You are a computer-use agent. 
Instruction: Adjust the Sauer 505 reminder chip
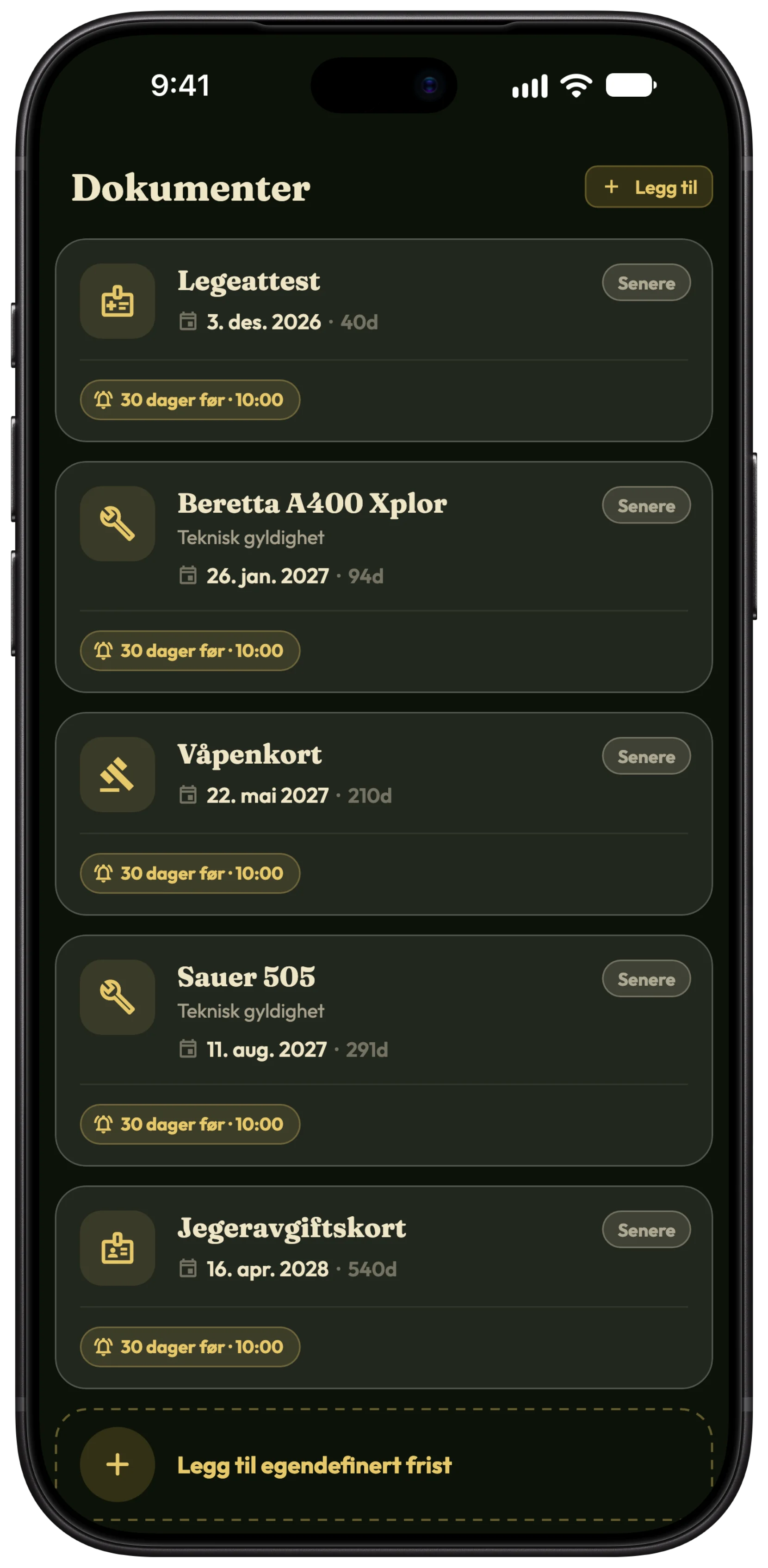[x=190, y=1124]
